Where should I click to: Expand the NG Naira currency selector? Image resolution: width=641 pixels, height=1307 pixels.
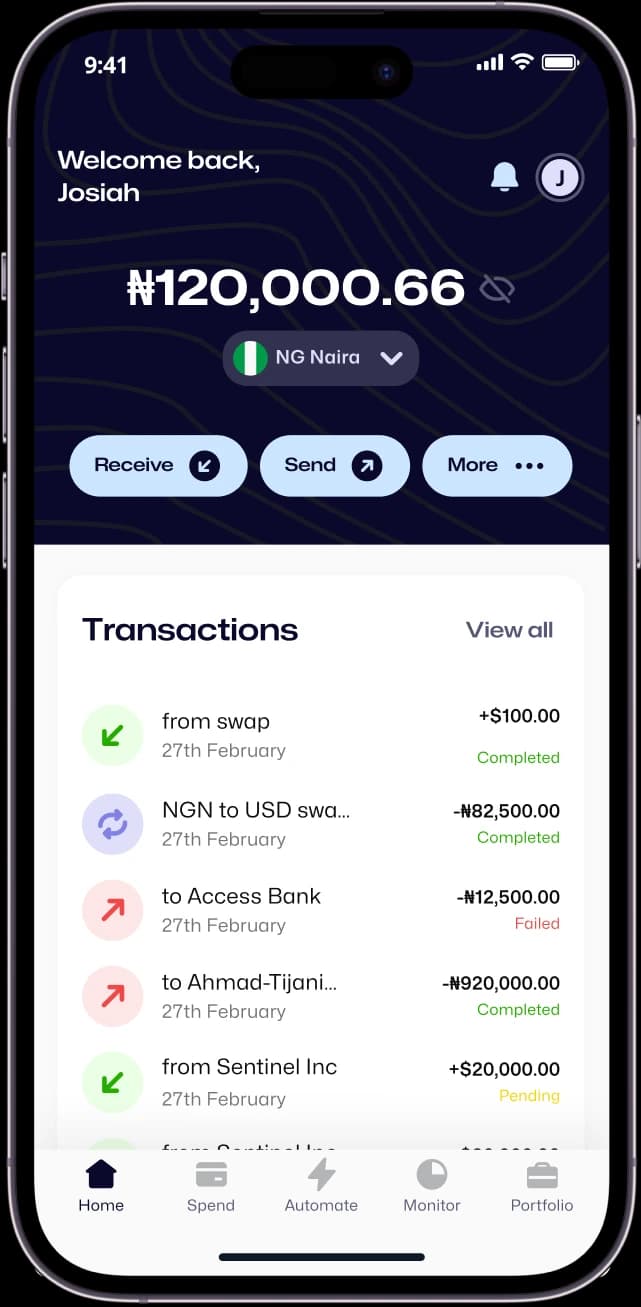click(x=320, y=358)
